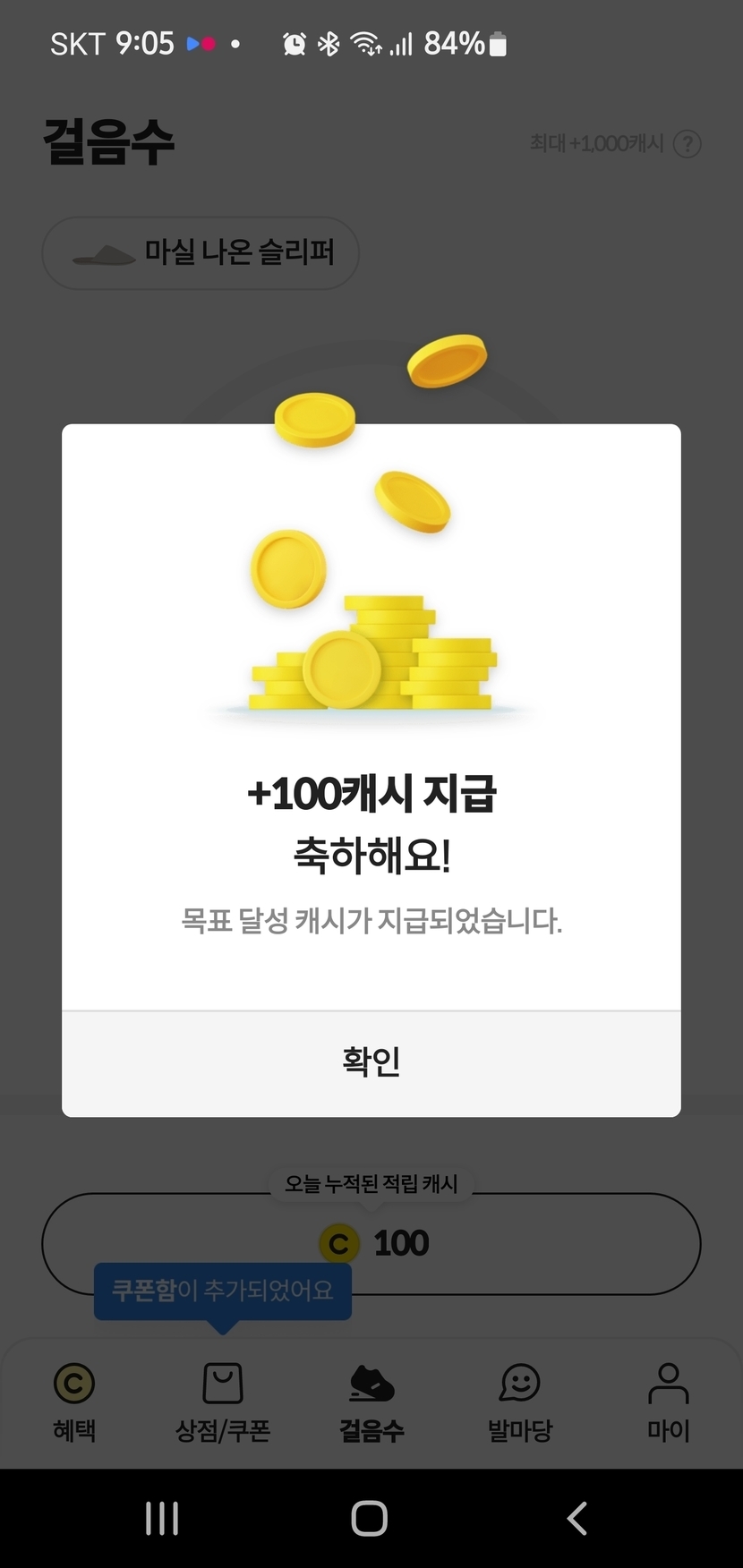
Task: Switch to the 혜택 tab
Action: pyautogui.click(x=73, y=1402)
